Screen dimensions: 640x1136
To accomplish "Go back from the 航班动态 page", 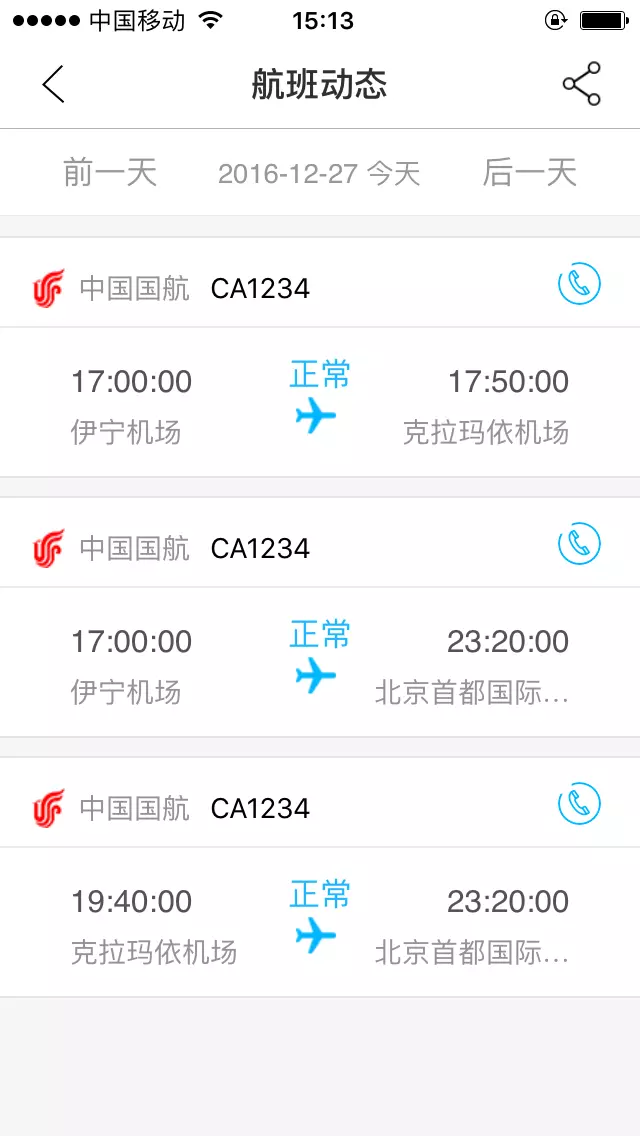I will coord(54,84).
